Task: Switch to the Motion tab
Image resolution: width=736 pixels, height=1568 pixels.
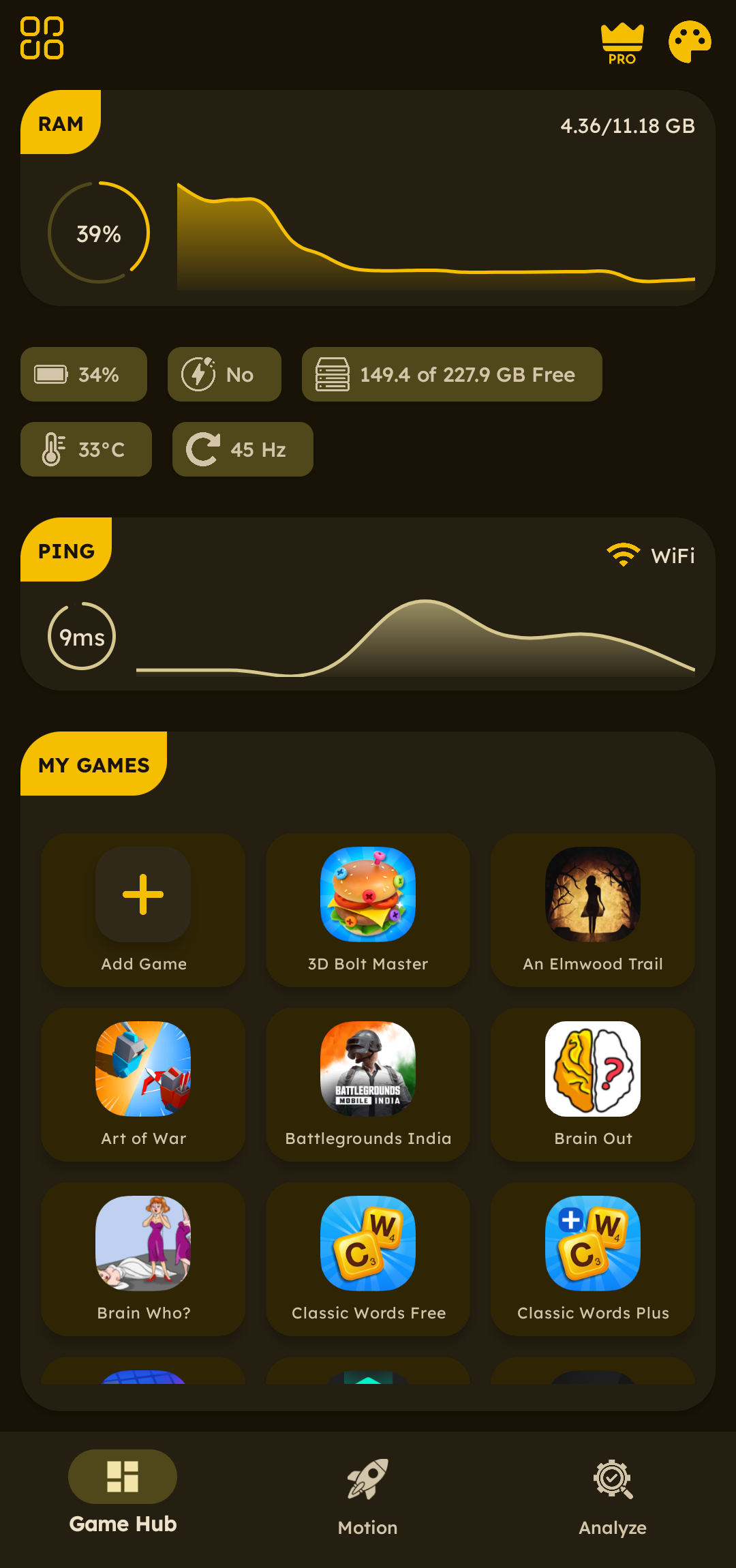Action: click(x=368, y=1497)
